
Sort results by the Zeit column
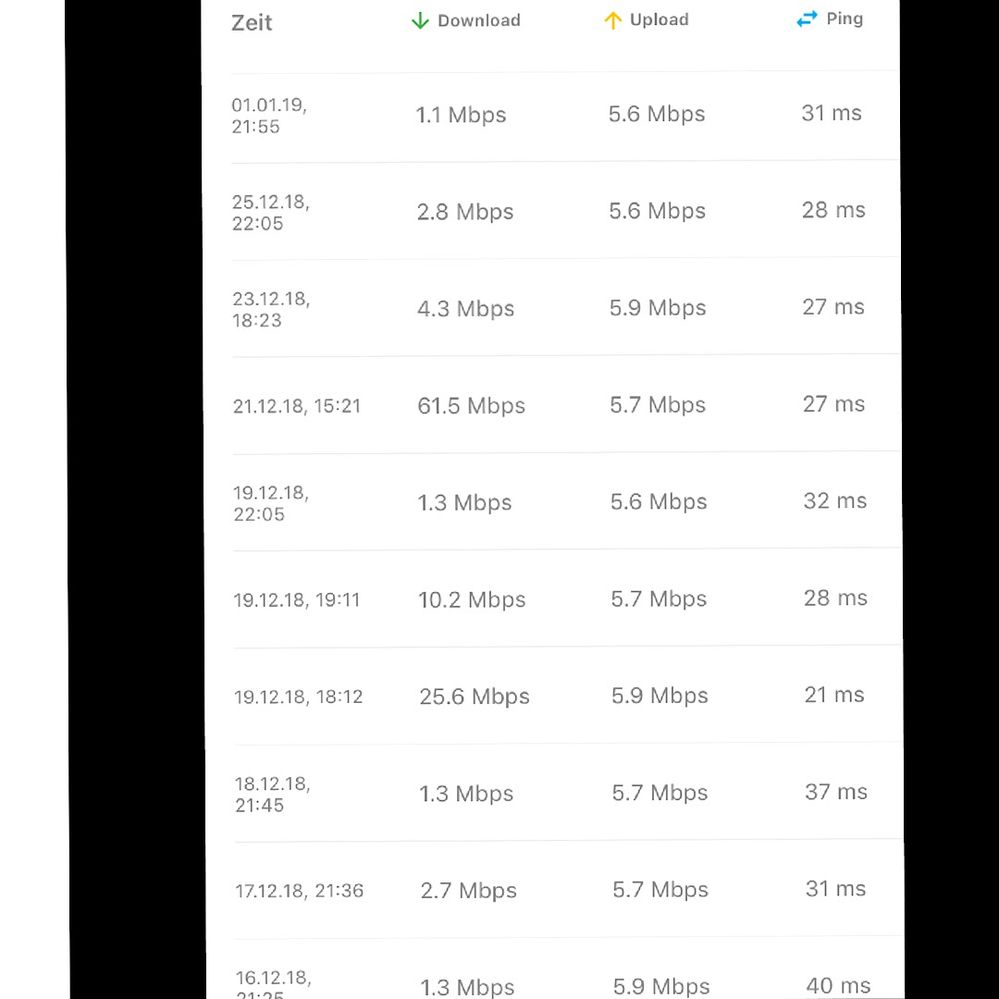252,23
